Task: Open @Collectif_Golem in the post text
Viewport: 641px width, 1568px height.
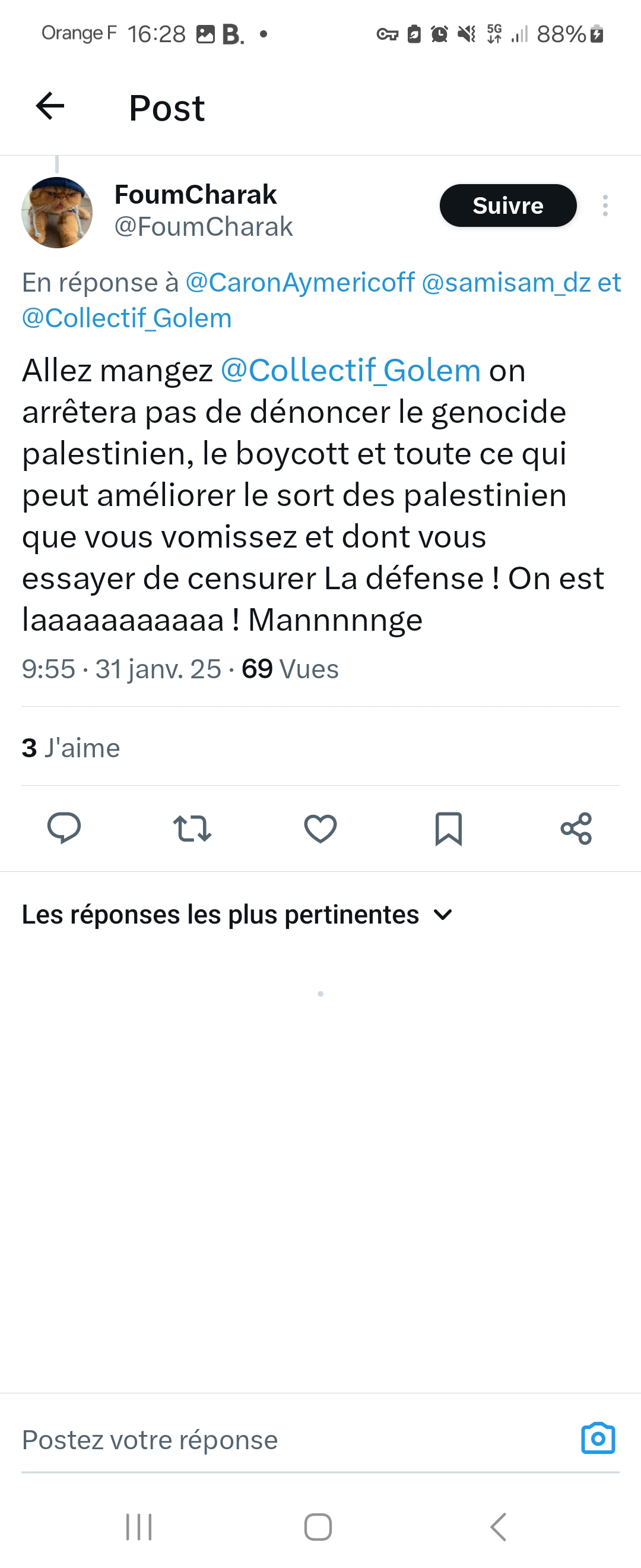Action: 350,370
